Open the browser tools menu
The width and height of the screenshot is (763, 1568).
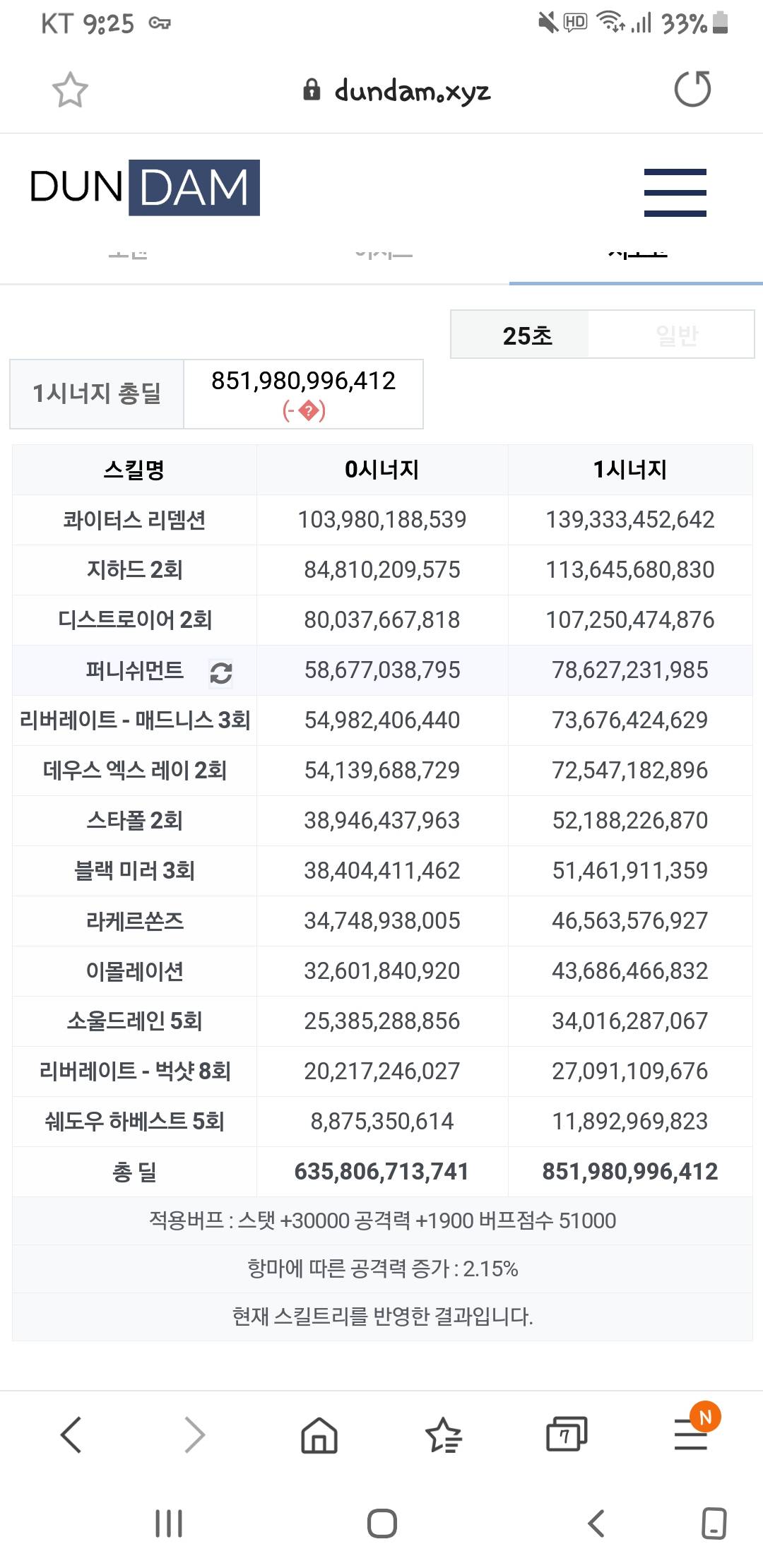click(x=691, y=1434)
